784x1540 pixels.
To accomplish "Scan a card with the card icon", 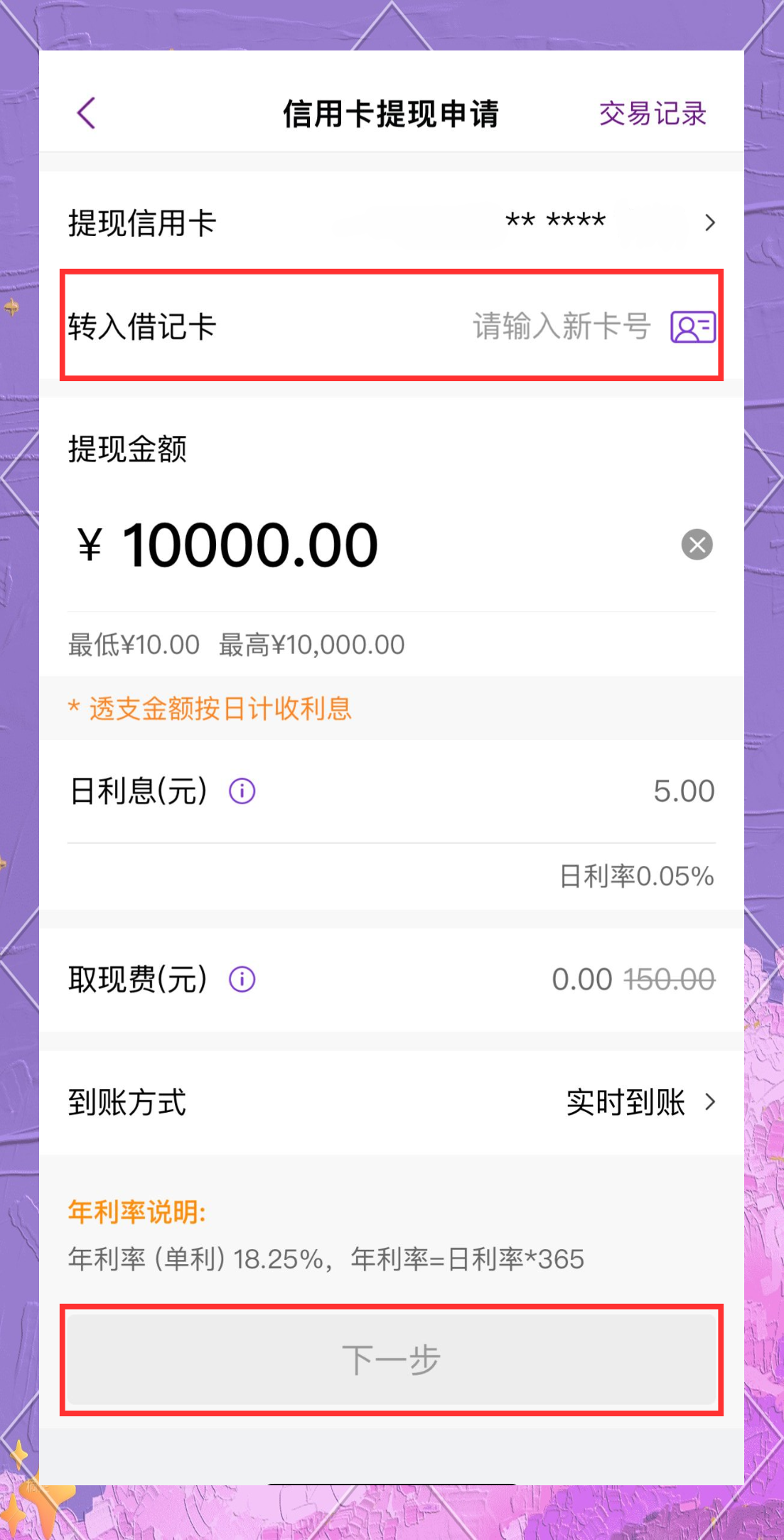I will pyautogui.click(x=692, y=327).
